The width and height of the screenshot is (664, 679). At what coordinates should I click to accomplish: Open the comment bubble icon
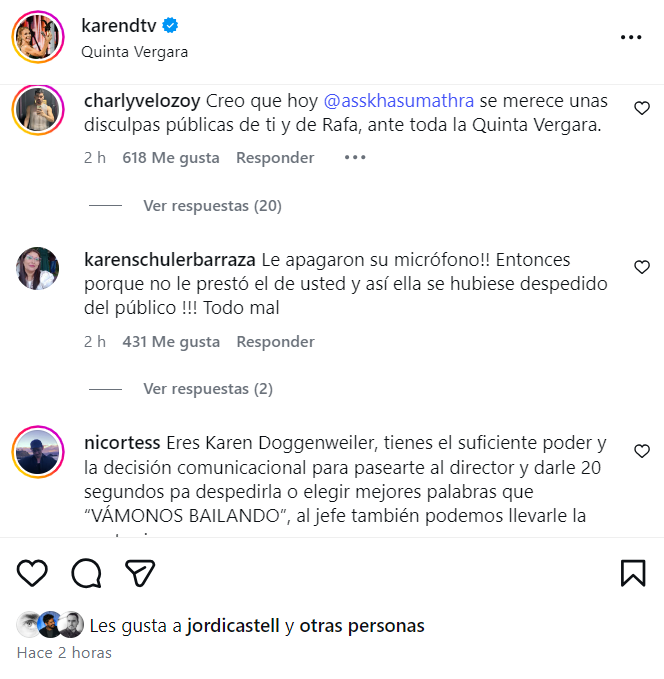86,572
